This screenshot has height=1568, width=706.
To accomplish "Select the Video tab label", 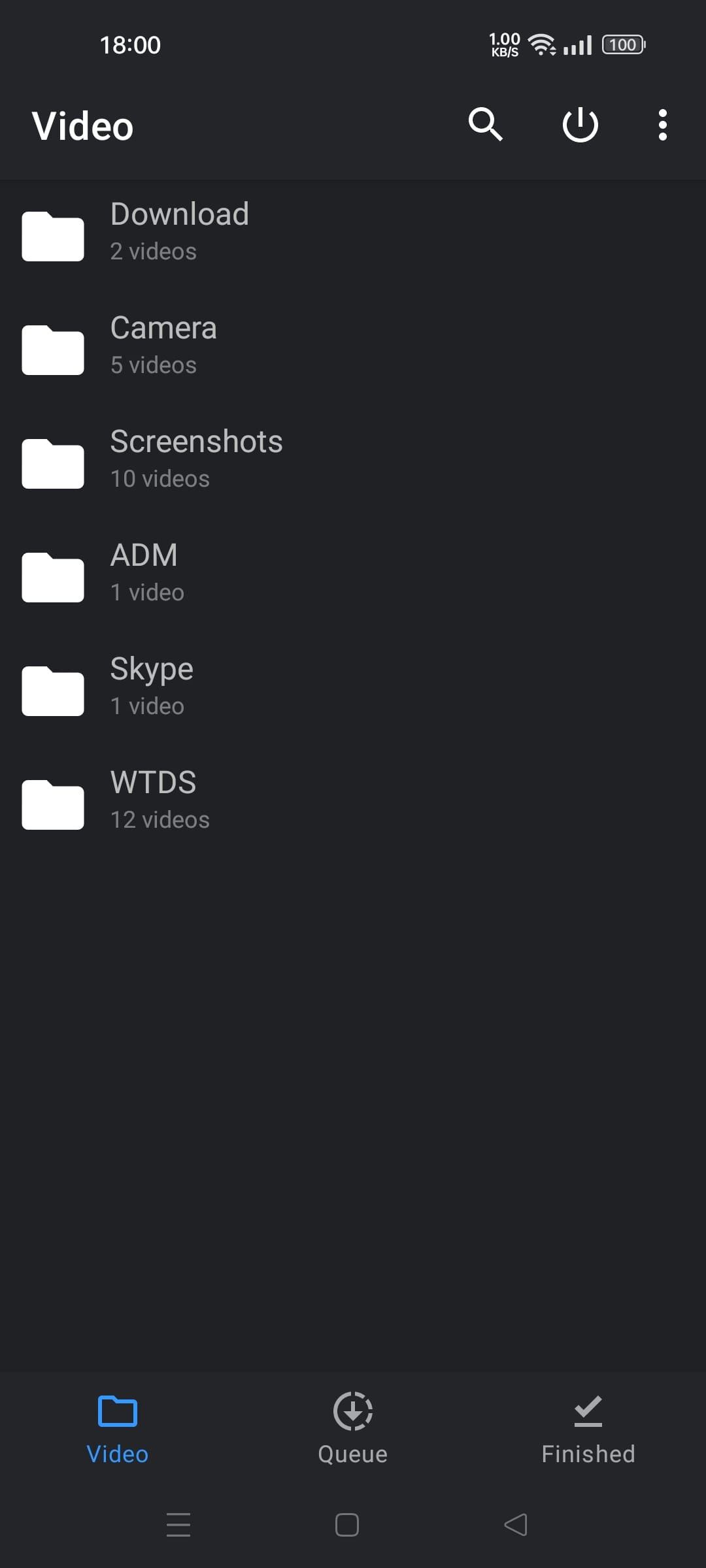I will [118, 1453].
